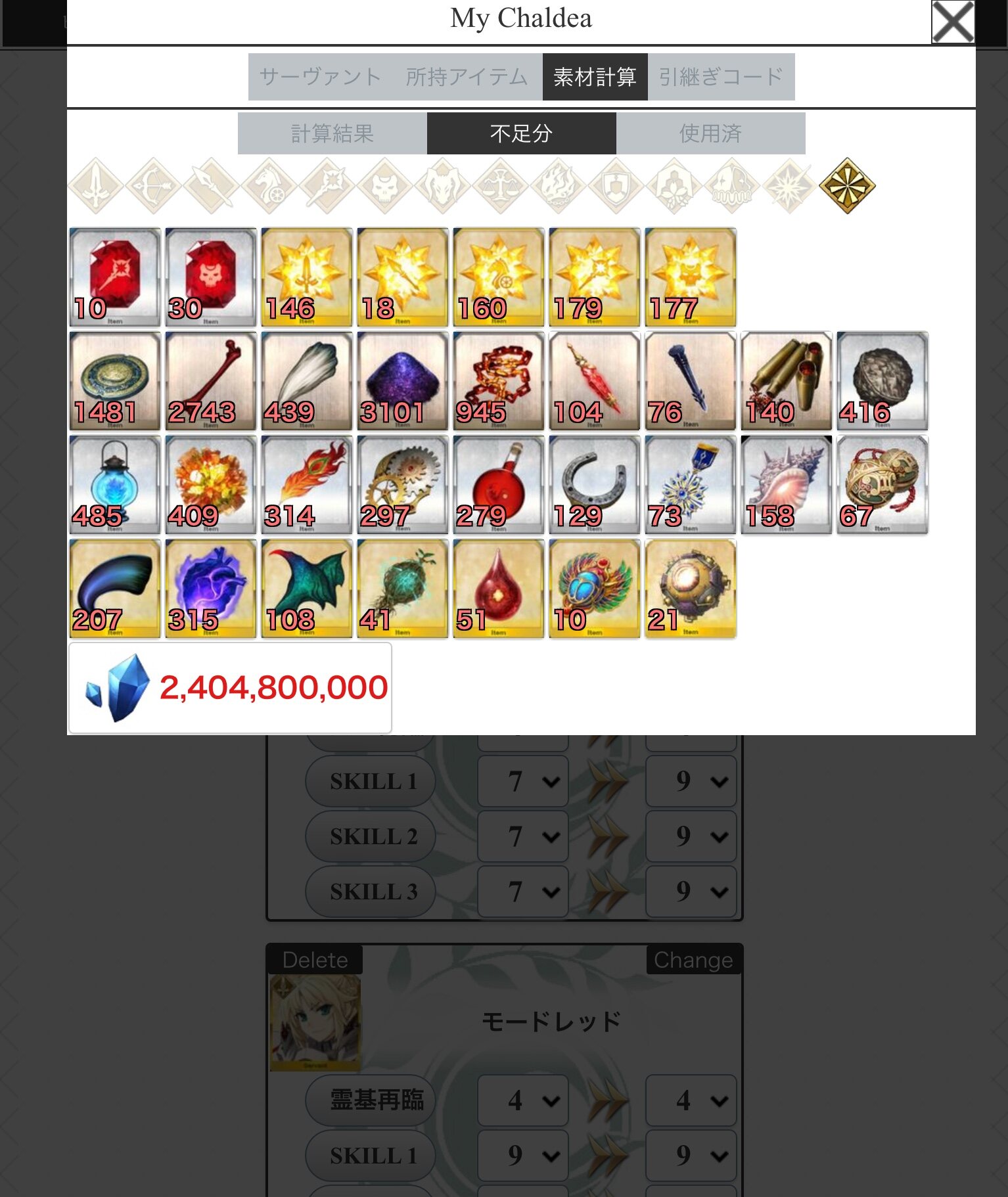
Task: Filter by Berserker class icon
Action: coord(443,186)
